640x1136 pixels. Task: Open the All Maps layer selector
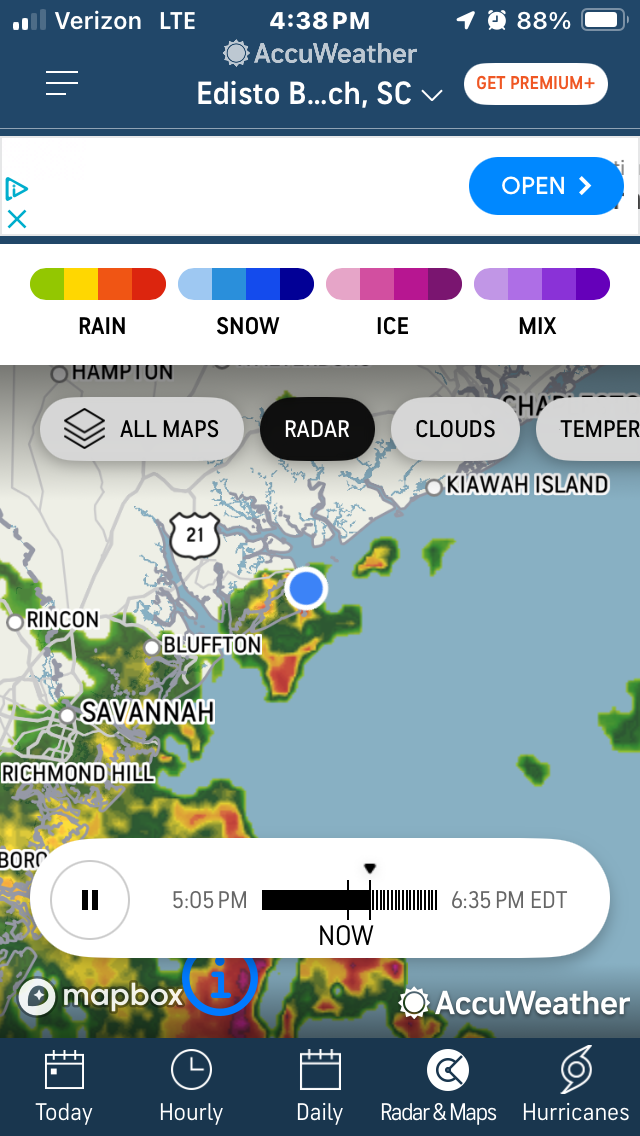click(141, 429)
